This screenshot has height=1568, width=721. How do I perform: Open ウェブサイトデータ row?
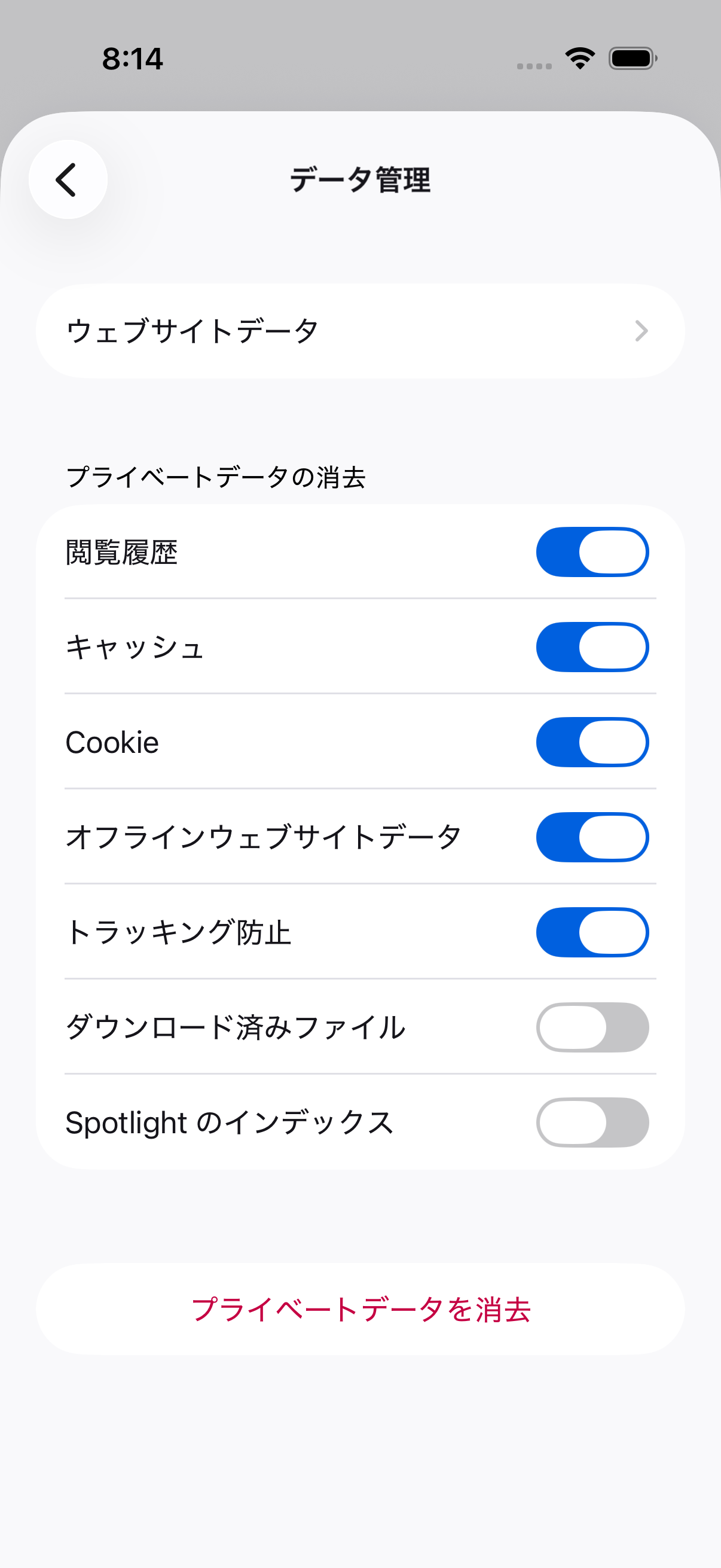pyautogui.click(x=360, y=331)
